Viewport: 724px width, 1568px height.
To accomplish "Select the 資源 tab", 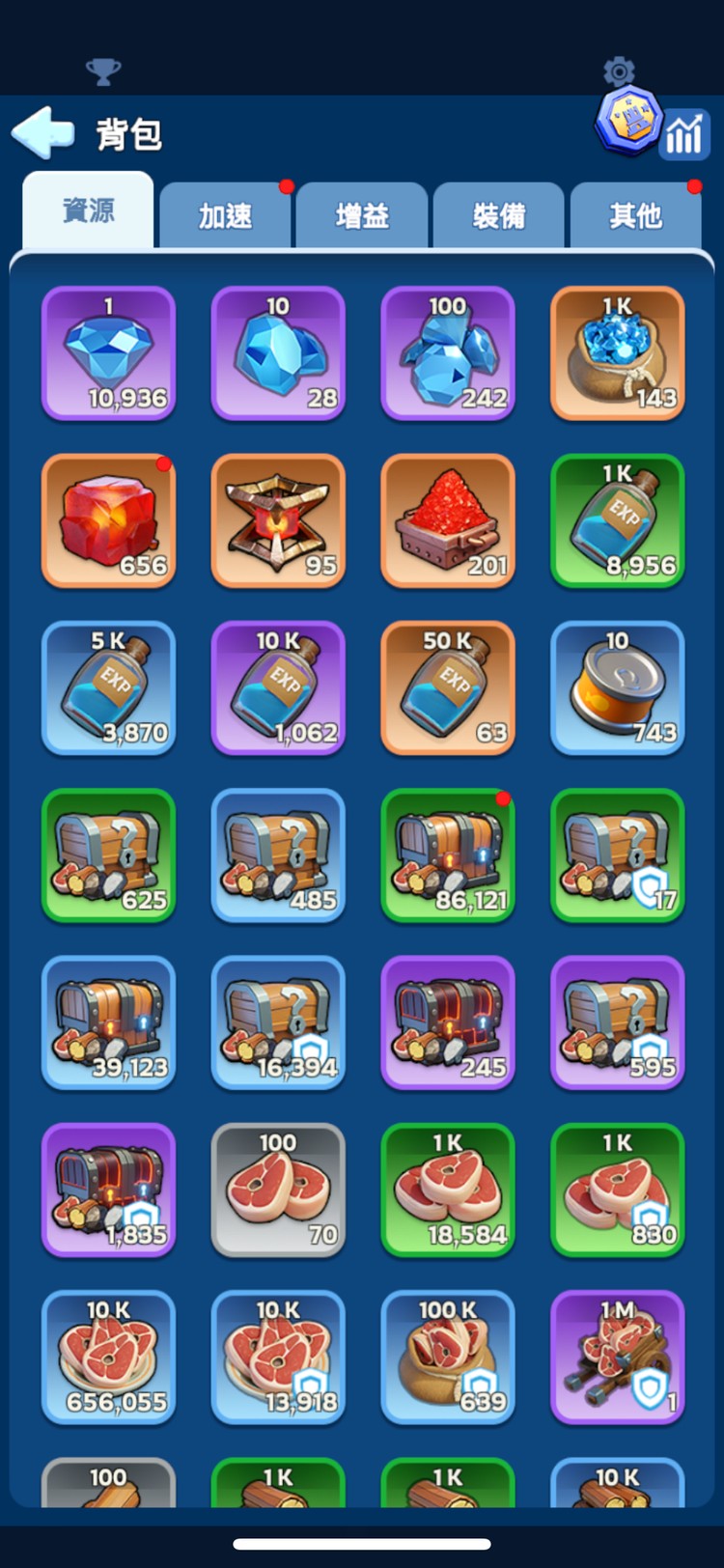I will pos(88,211).
